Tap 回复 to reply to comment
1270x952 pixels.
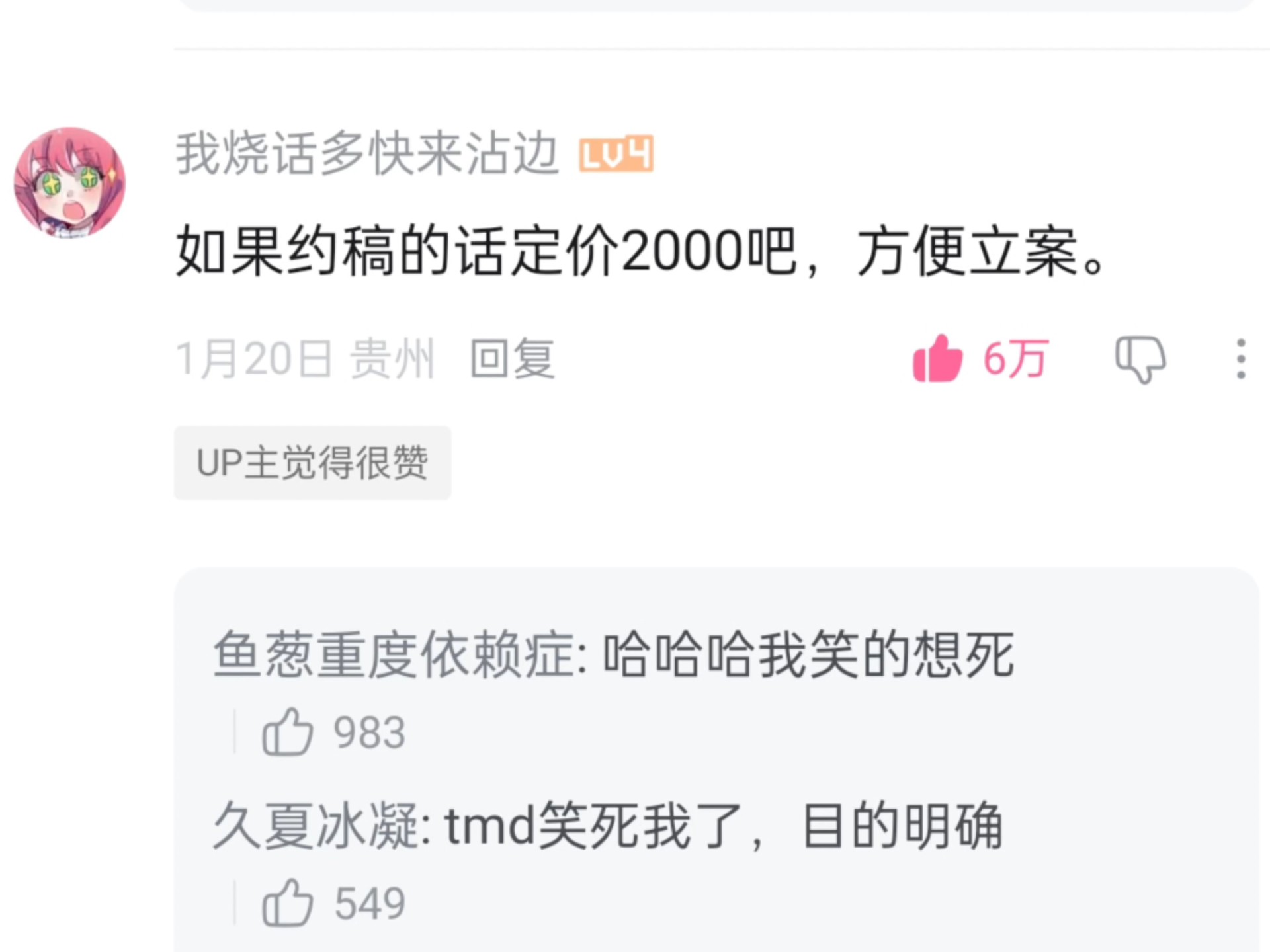click(513, 359)
